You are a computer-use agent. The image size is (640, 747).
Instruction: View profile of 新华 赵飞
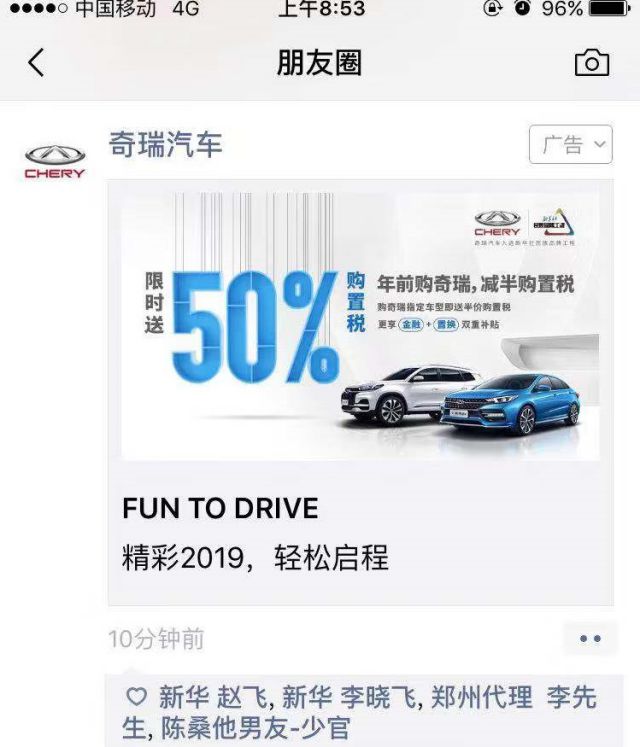pos(211,697)
